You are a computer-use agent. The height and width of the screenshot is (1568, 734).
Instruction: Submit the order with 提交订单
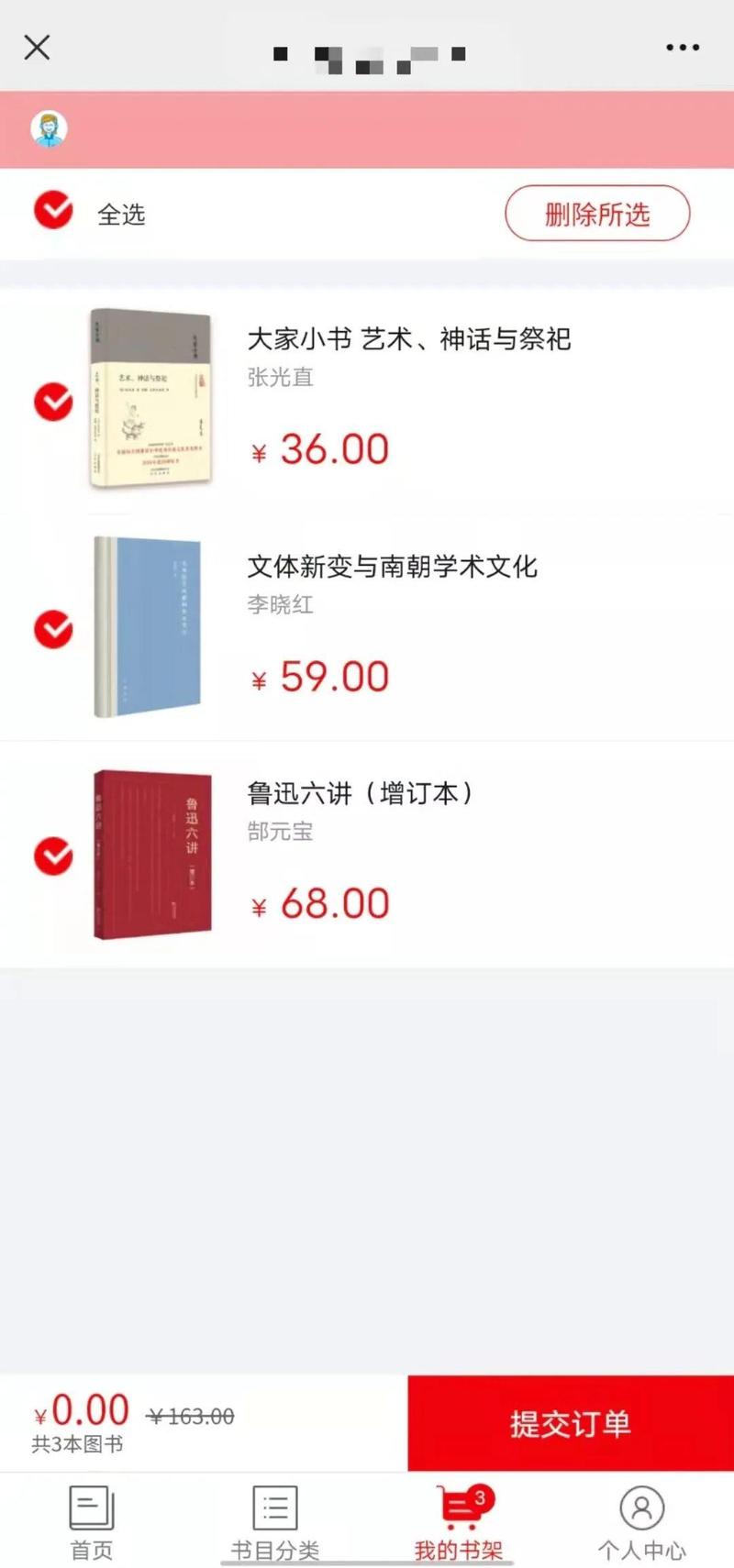click(570, 1423)
